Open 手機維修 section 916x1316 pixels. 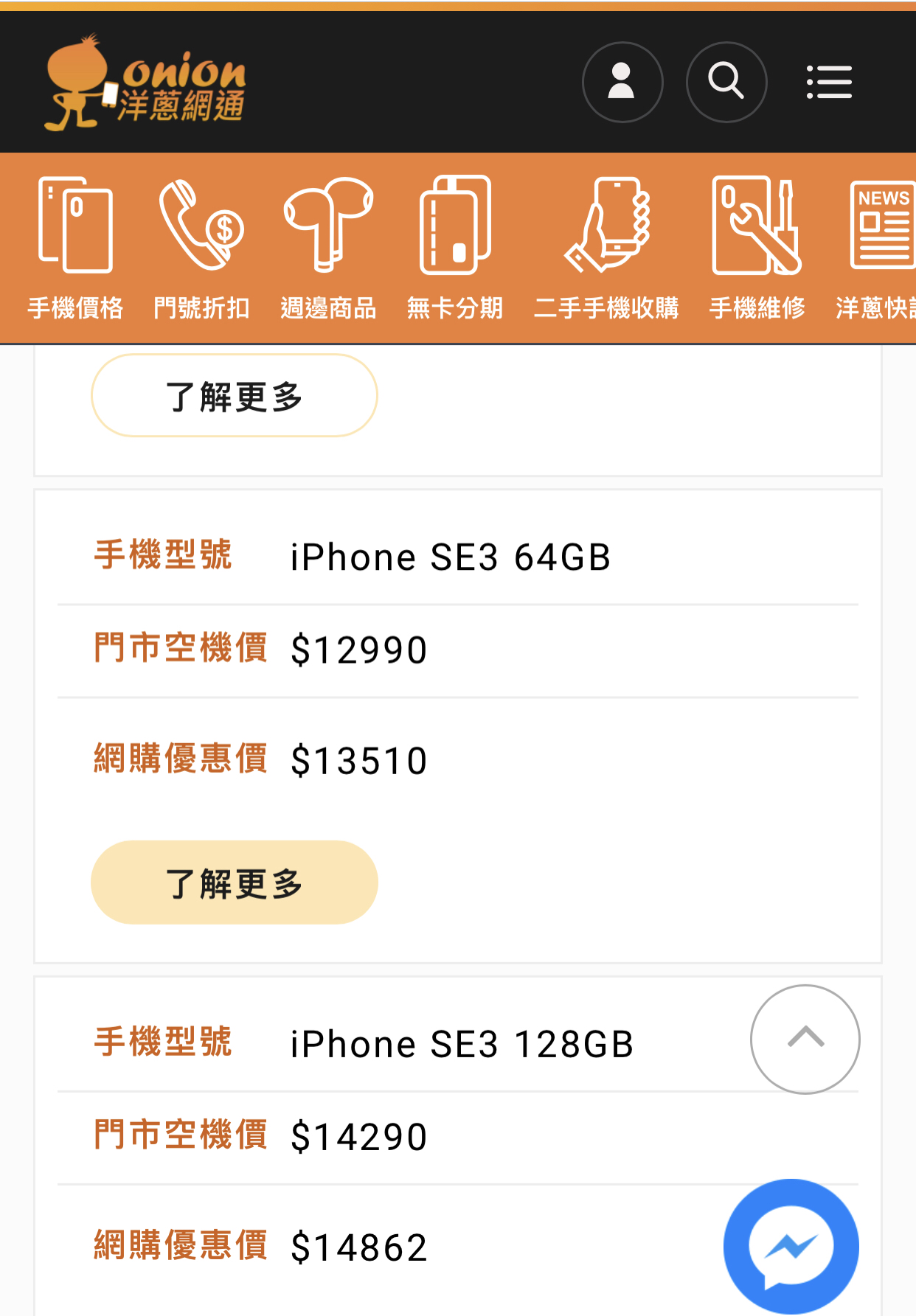pos(757,248)
